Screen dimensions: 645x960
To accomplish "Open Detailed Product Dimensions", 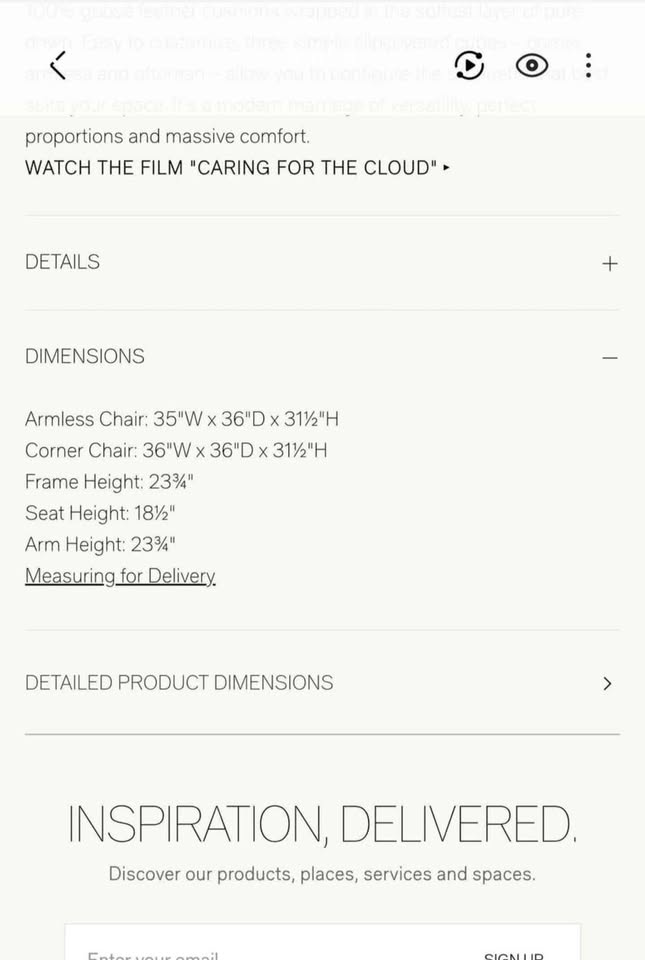I will pyautogui.click(x=320, y=683).
